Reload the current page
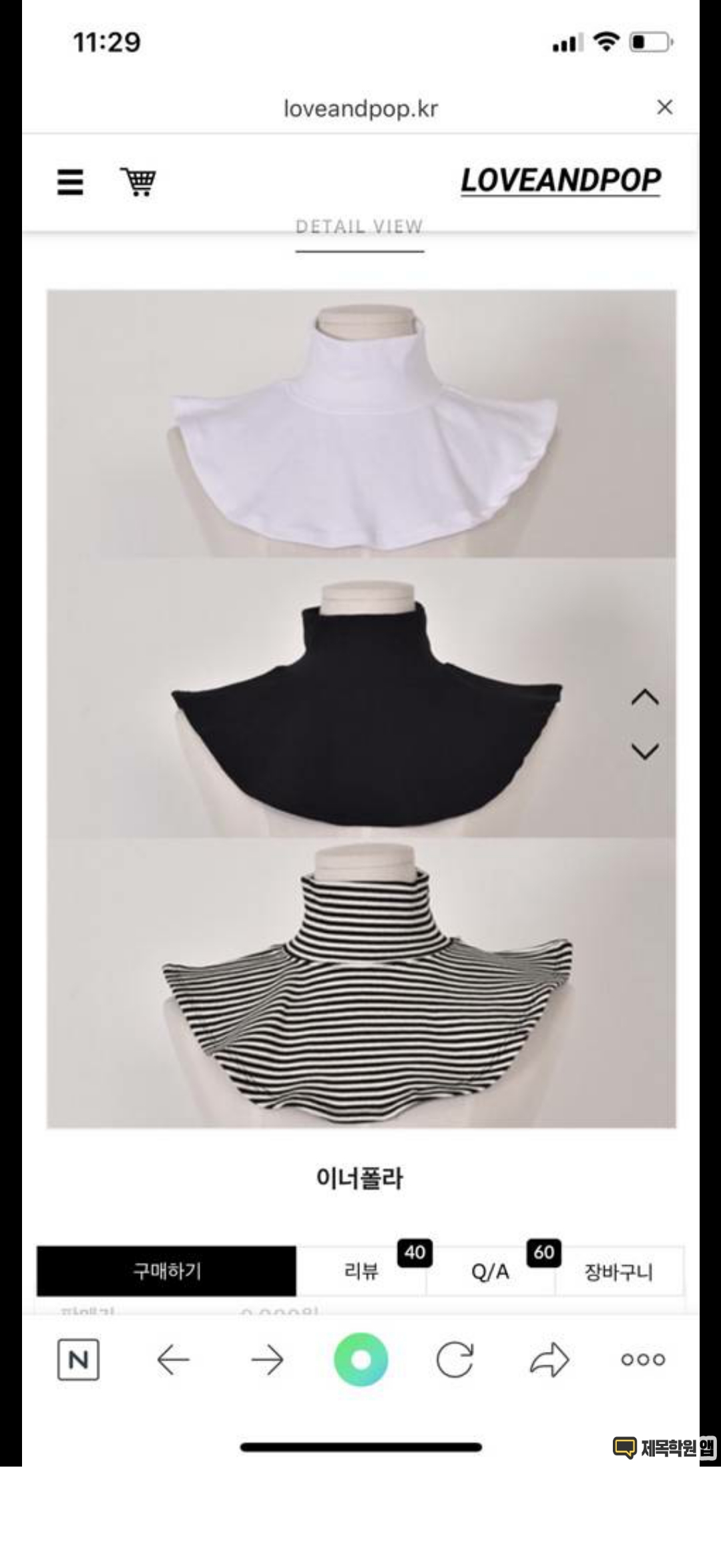The height and width of the screenshot is (1568, 721). click(x=455, y=1359)
